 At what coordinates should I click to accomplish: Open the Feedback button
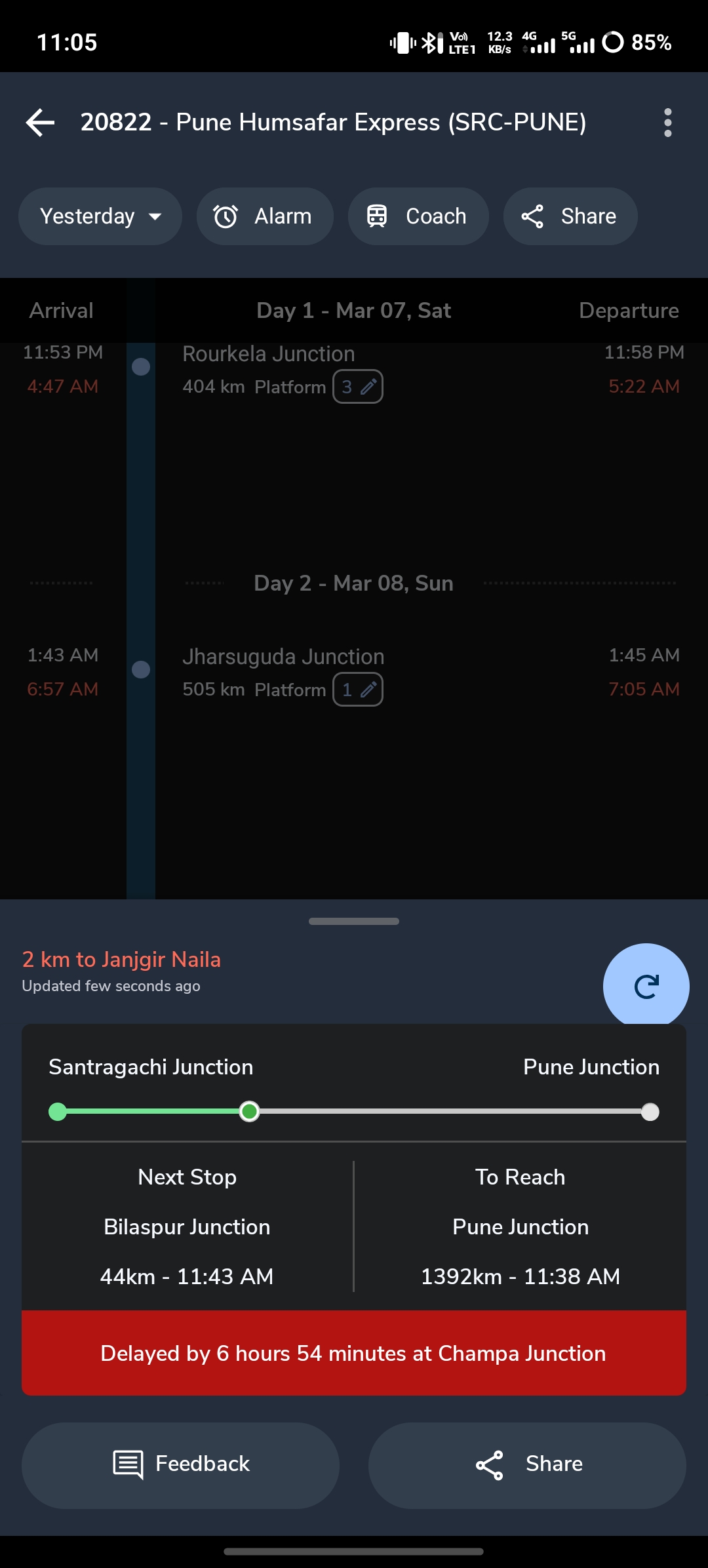(x=180, y=1464)
